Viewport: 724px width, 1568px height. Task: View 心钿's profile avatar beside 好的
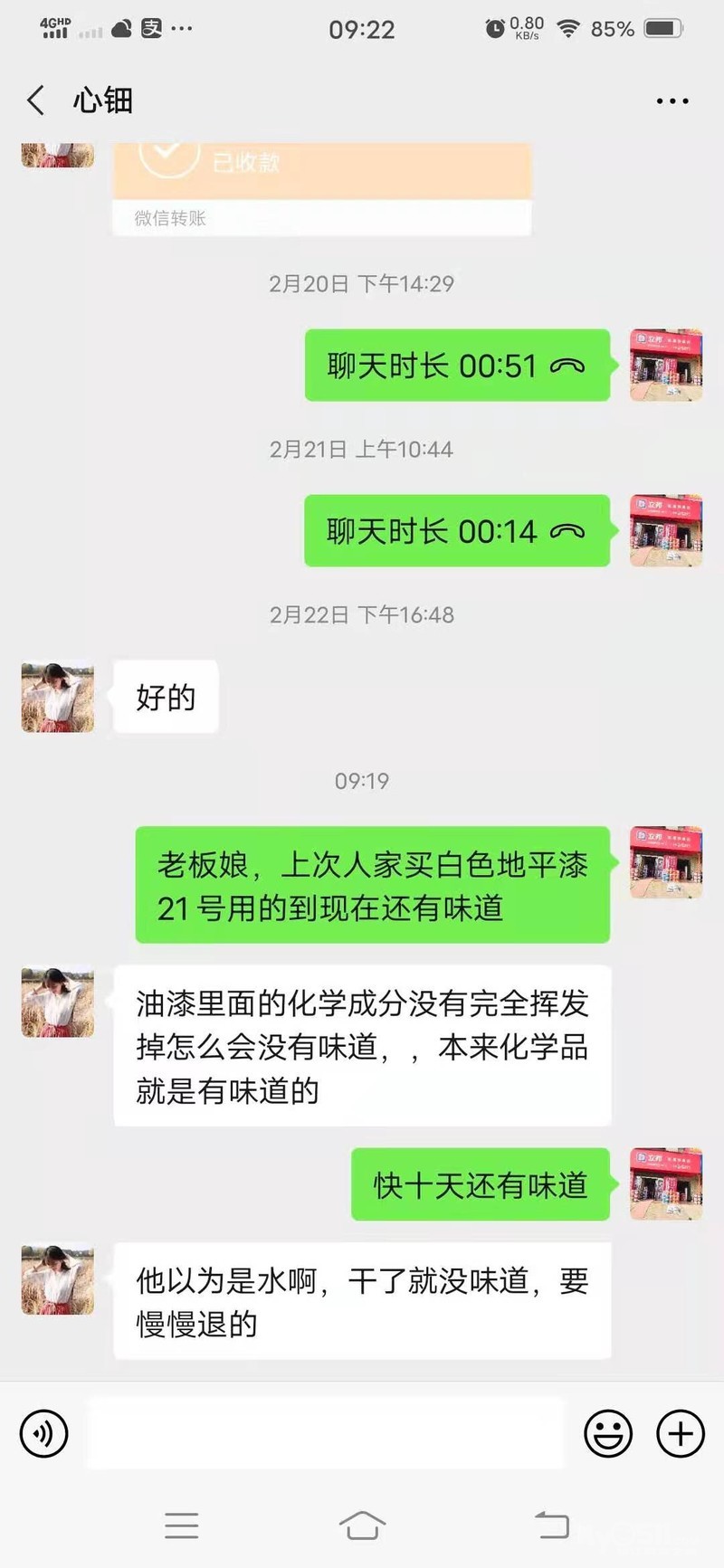click(58, 697)
